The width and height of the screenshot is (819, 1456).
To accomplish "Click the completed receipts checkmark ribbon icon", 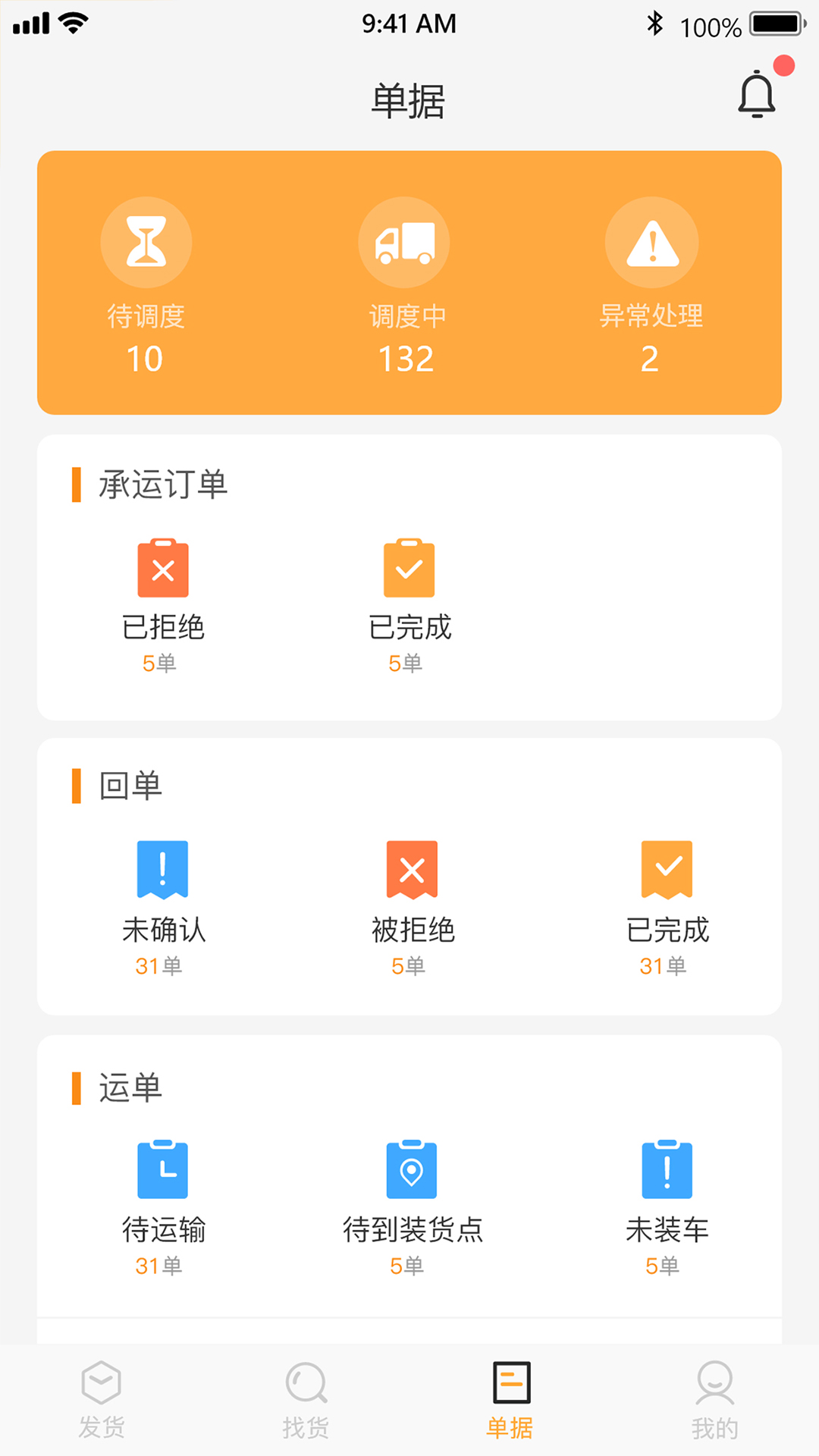I will (x=667, y=872).
